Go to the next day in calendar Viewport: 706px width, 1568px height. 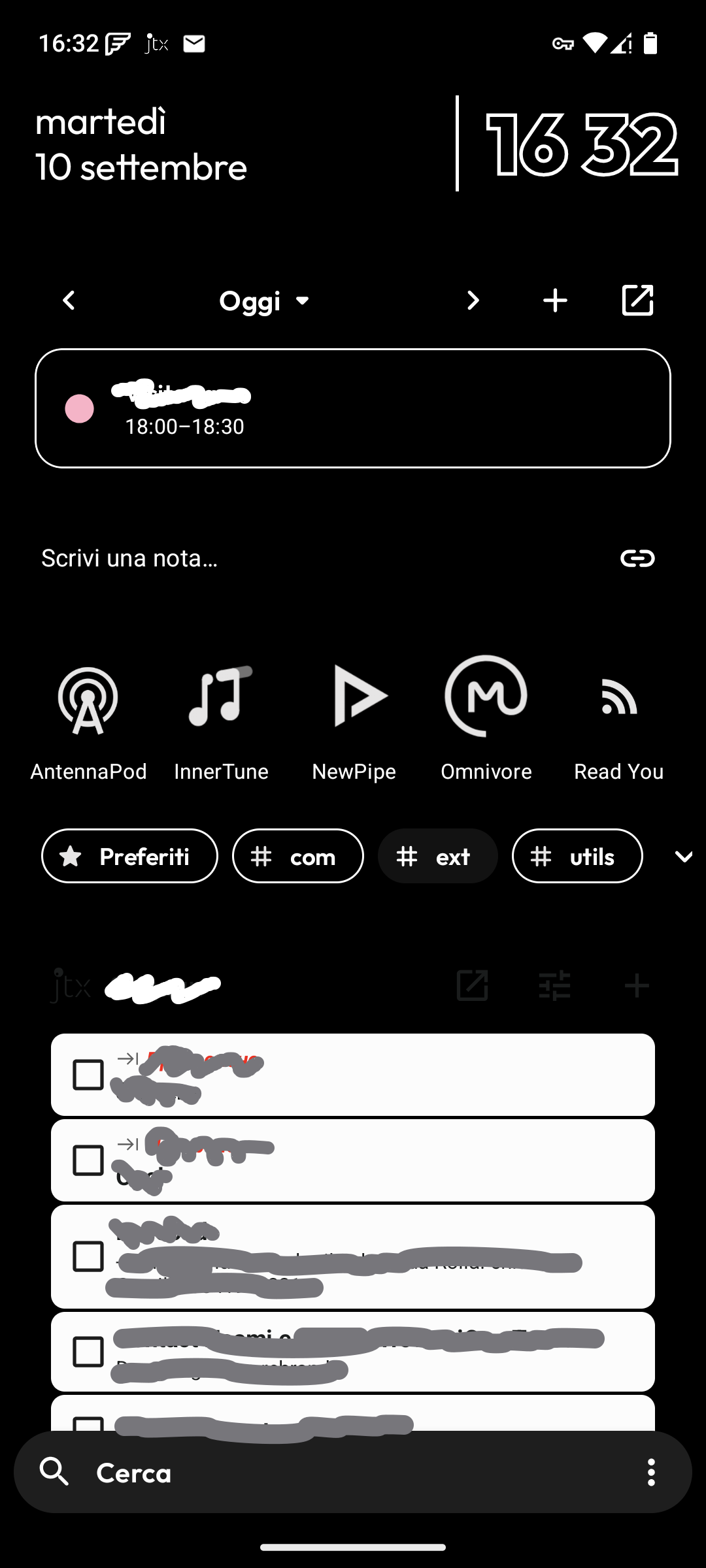coord(473,301)
